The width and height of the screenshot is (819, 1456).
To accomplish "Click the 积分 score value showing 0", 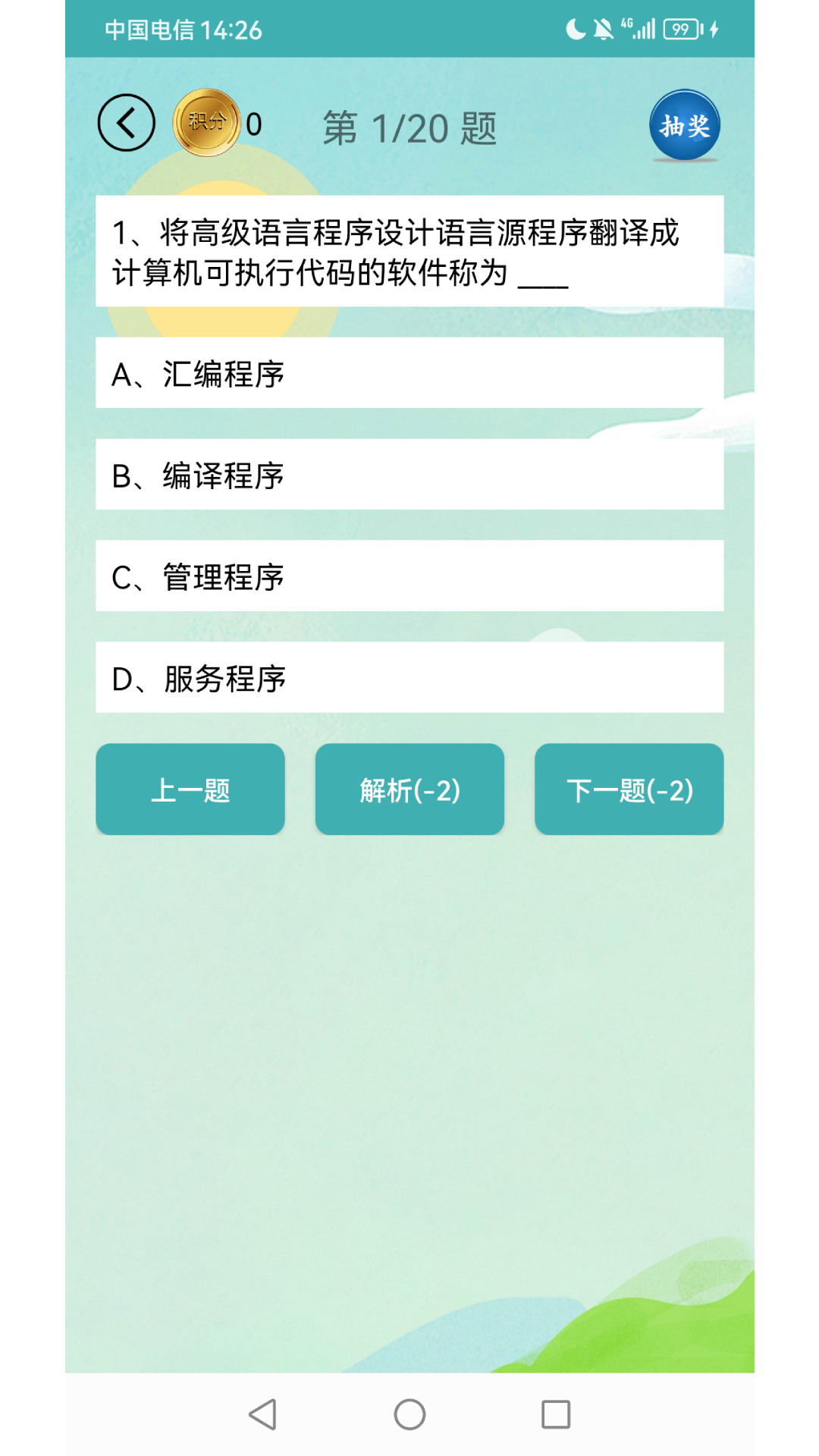I will (253, 123).
